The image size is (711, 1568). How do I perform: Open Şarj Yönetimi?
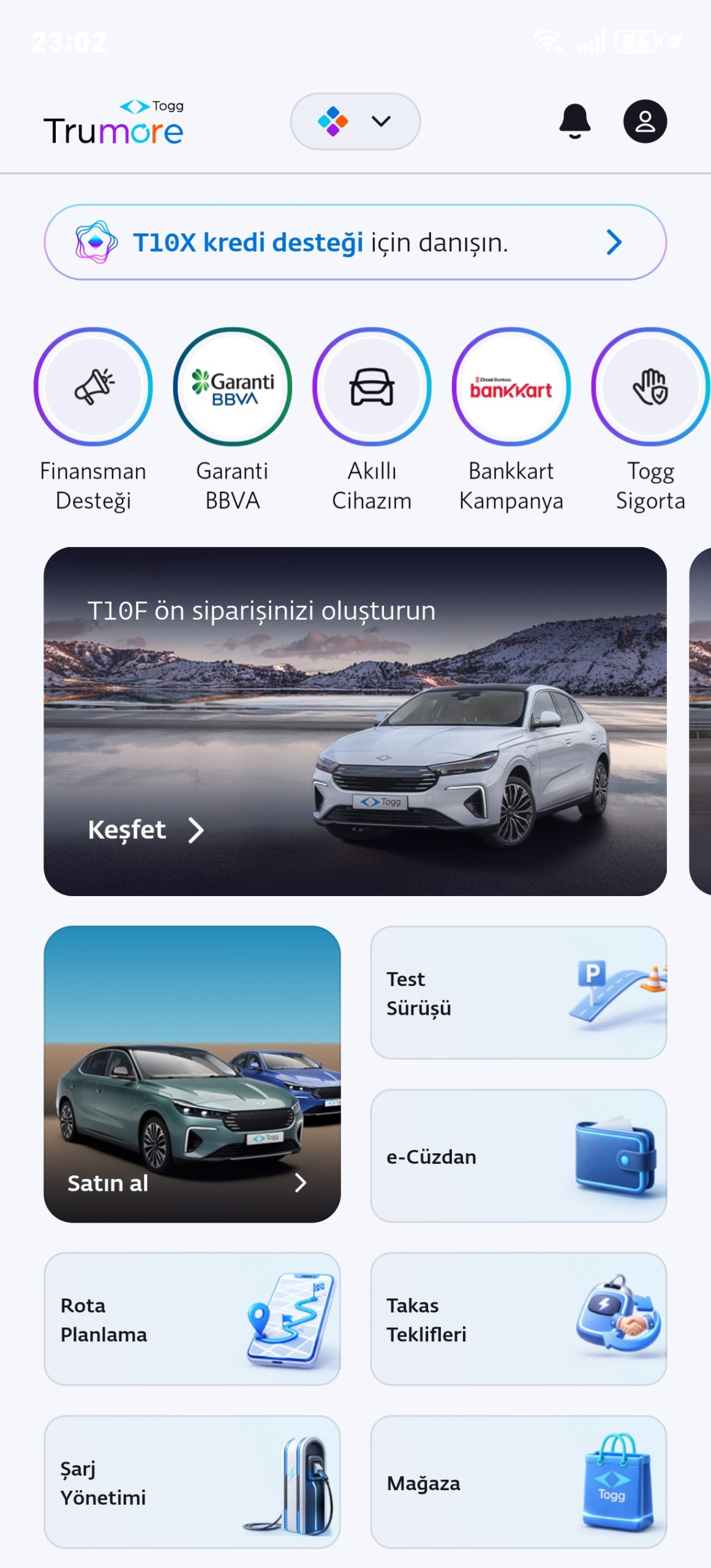tap(192, 1482)
